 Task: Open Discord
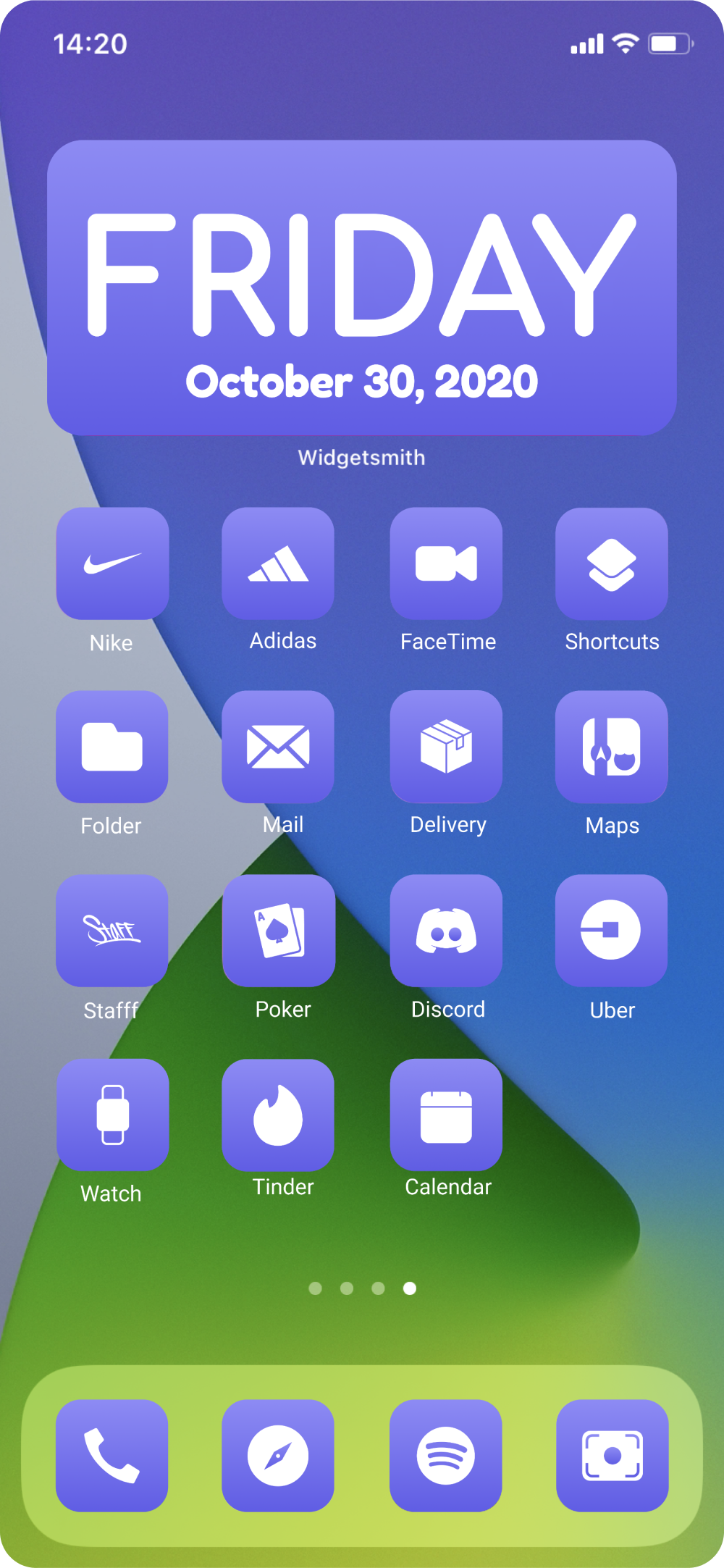pyautogui.click(x=446, y=931)
